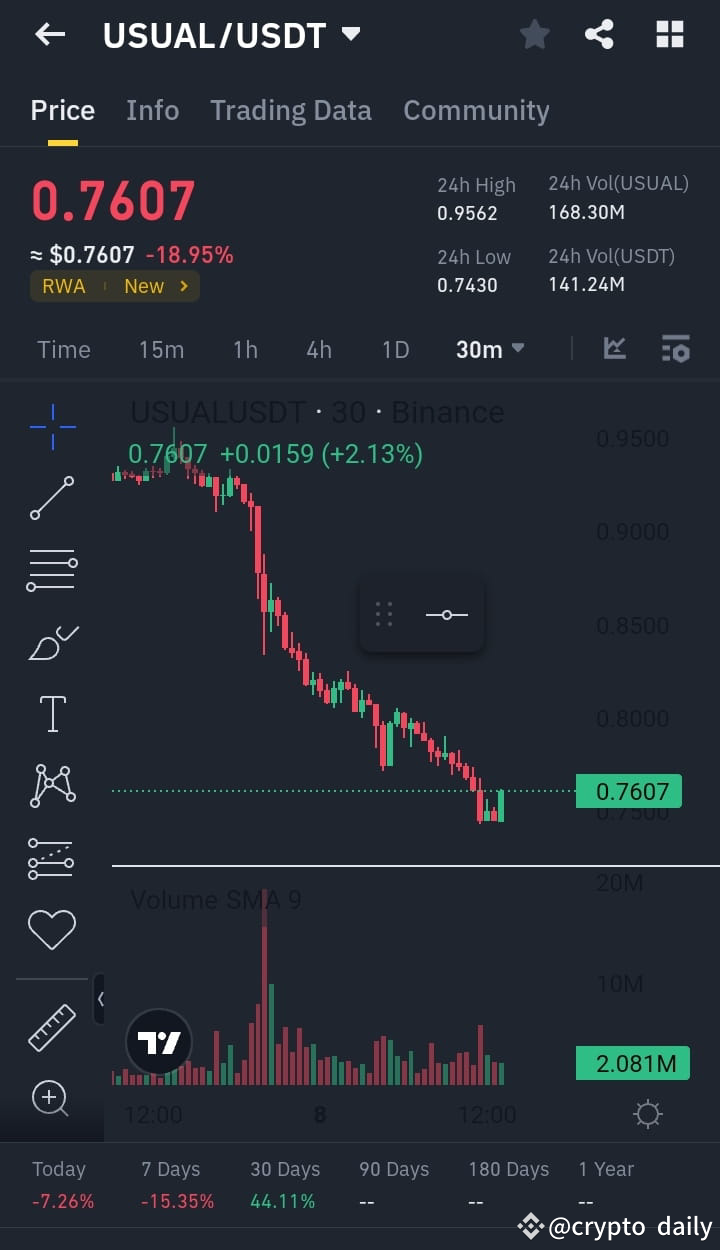
Task: Open the text annotation tool
Action: [x=51, y=713]
